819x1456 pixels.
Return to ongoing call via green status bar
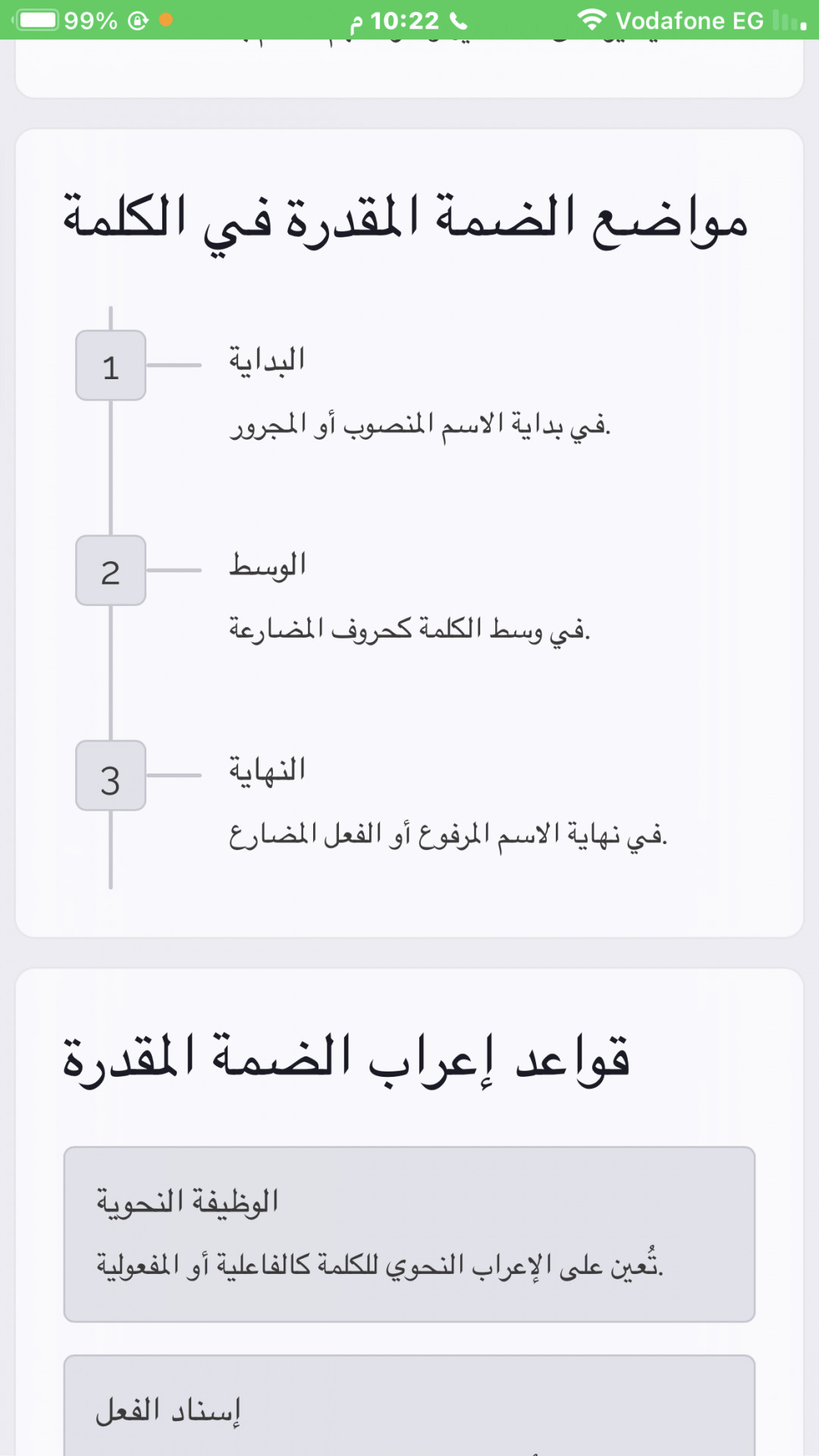point(409,20)
